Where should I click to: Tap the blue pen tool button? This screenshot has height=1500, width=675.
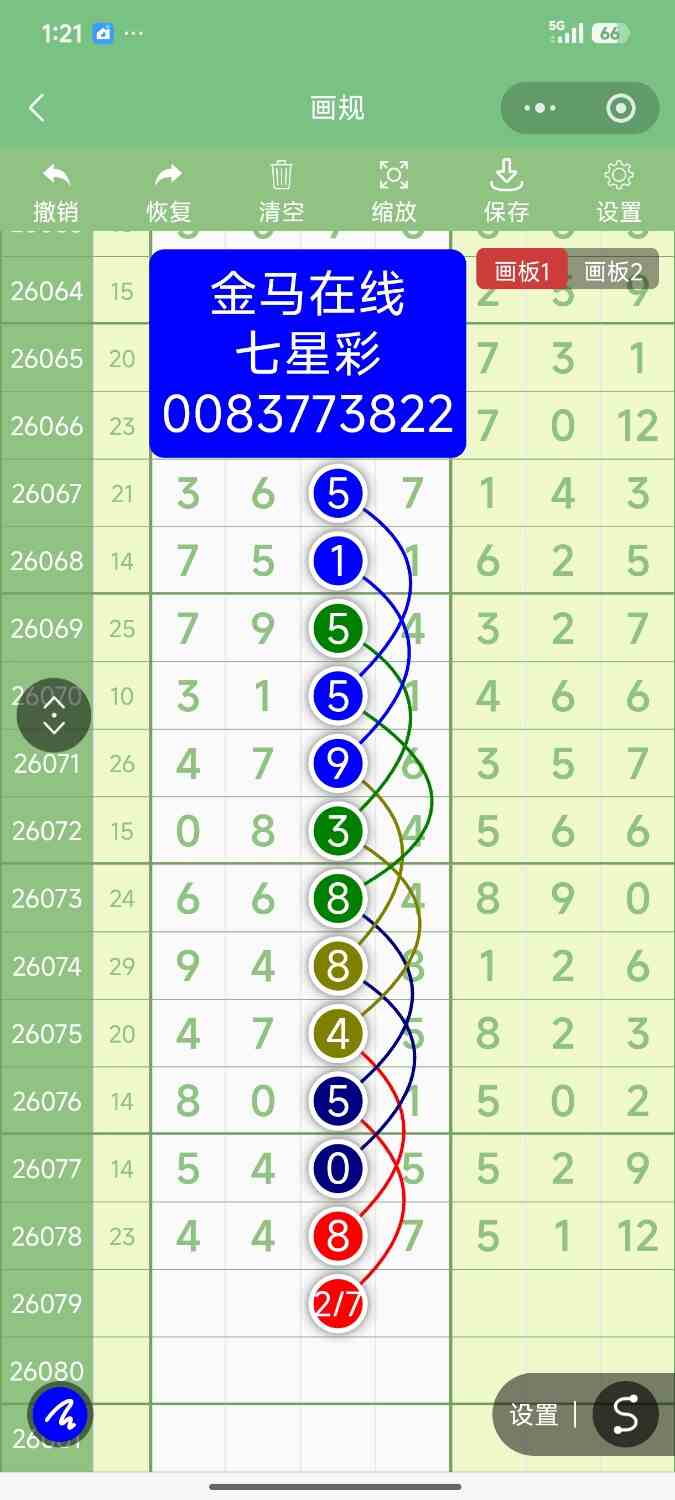pos(61,1414)
